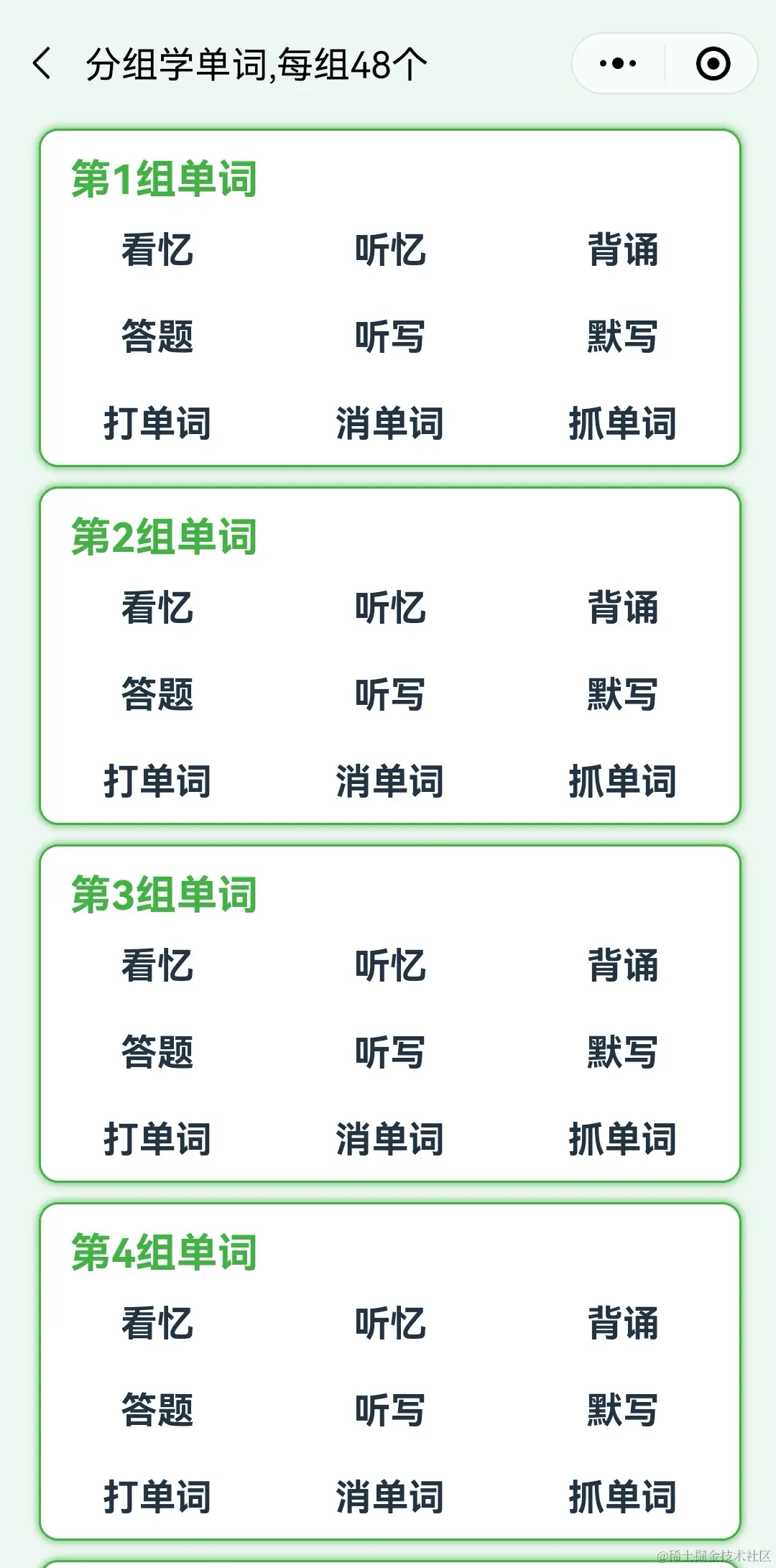Open 听忆 in 第1组单词
Viewport: 776px width, 1568px height.
pos(390,250)
